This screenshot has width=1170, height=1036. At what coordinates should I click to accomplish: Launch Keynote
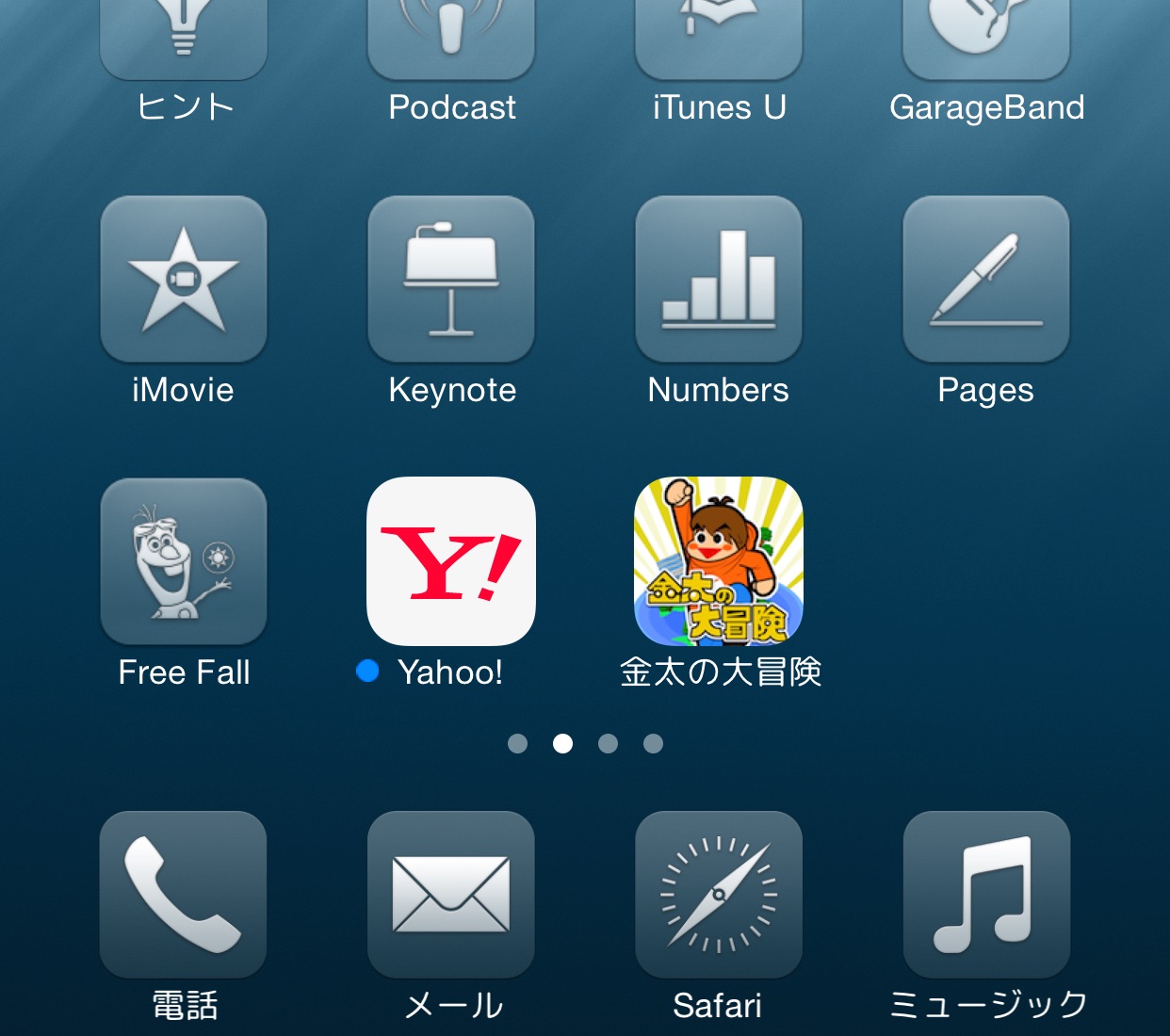coord(451,279)
